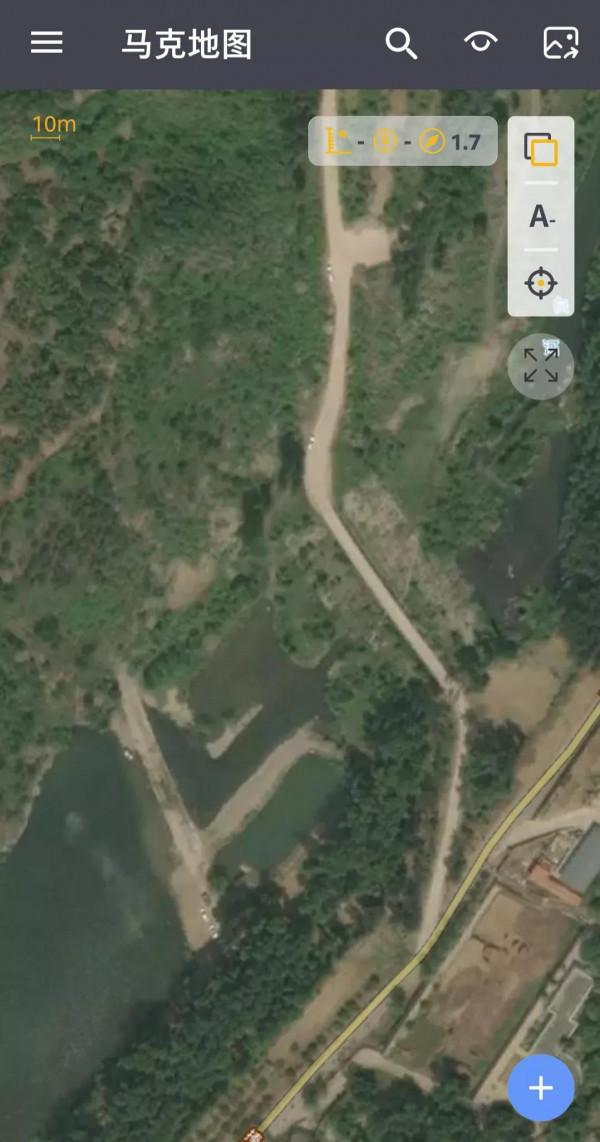The width and height of the screenshot is (600, 1142).
Task: Open the image share icon
Action: pos(560,43)
